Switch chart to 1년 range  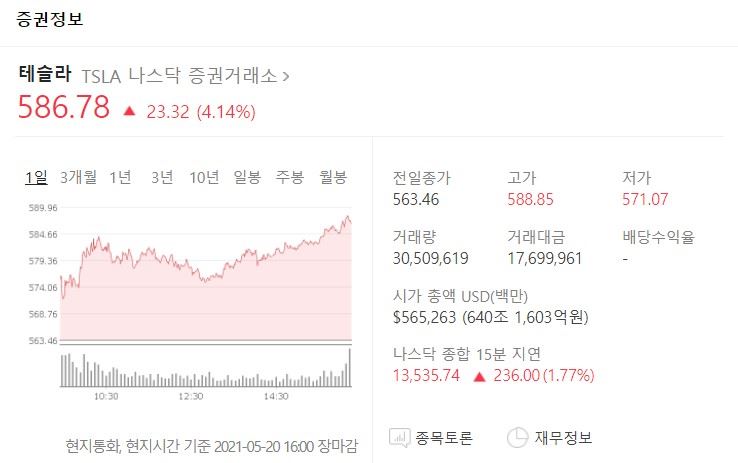(x=120, y=178)
